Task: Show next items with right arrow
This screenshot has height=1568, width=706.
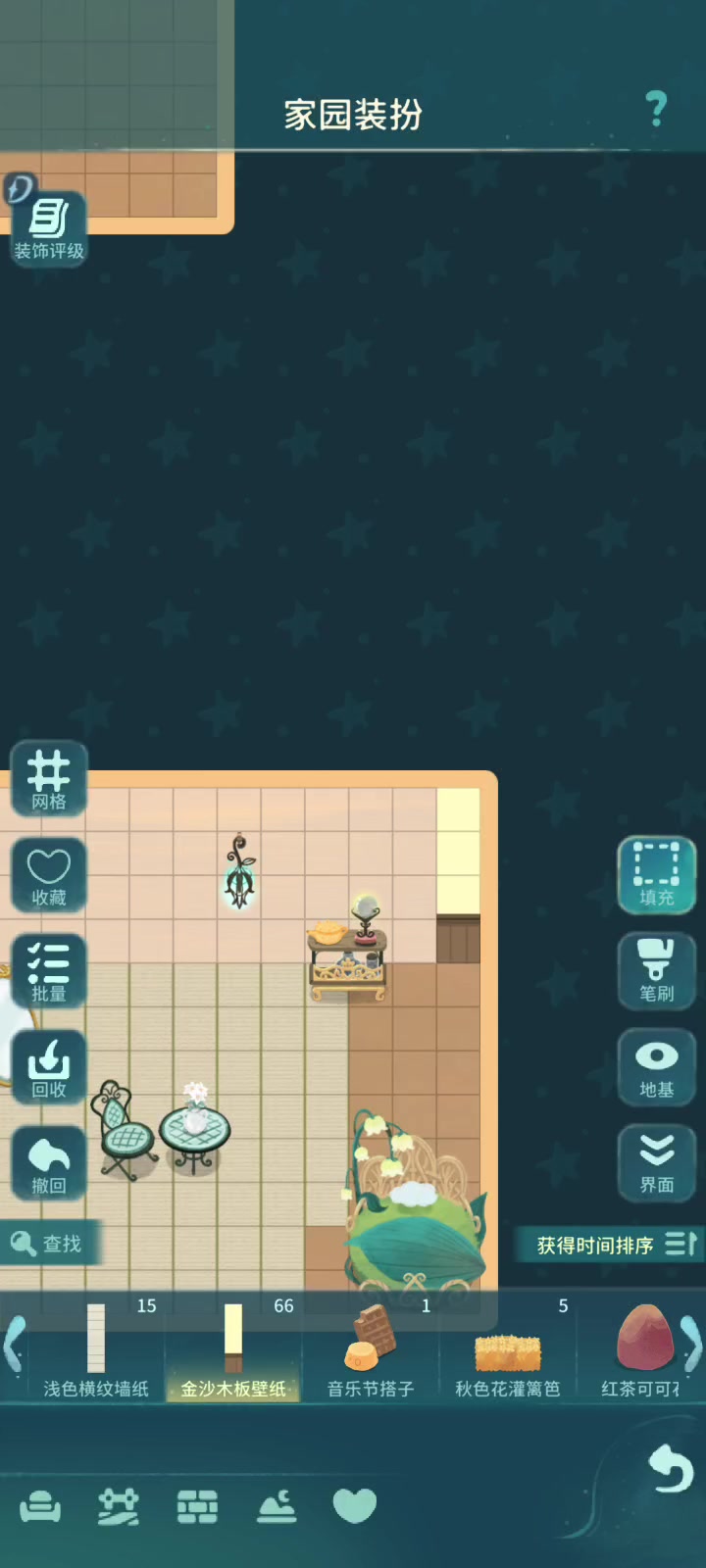Action: click(692, 1344)
